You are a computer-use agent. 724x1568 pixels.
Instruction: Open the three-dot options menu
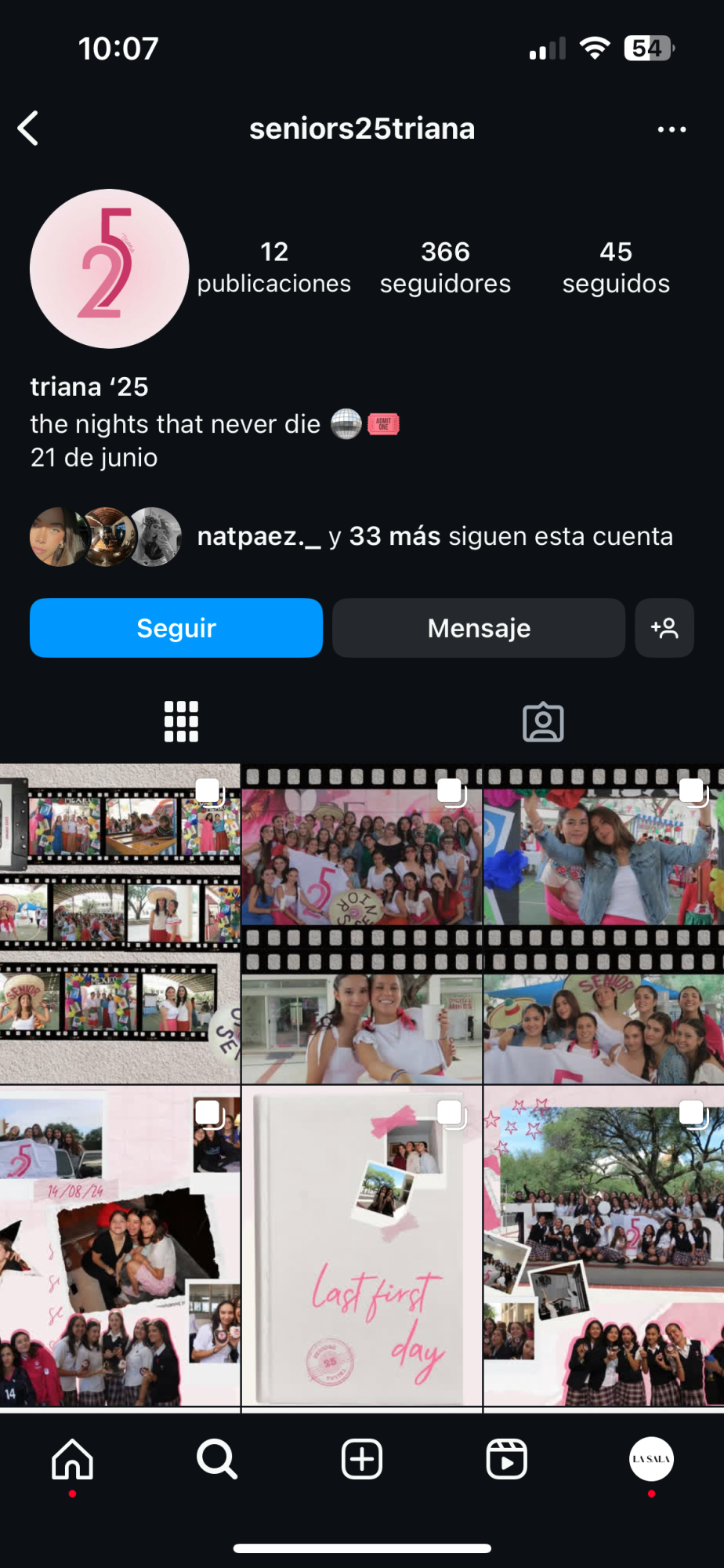(672, 129)
